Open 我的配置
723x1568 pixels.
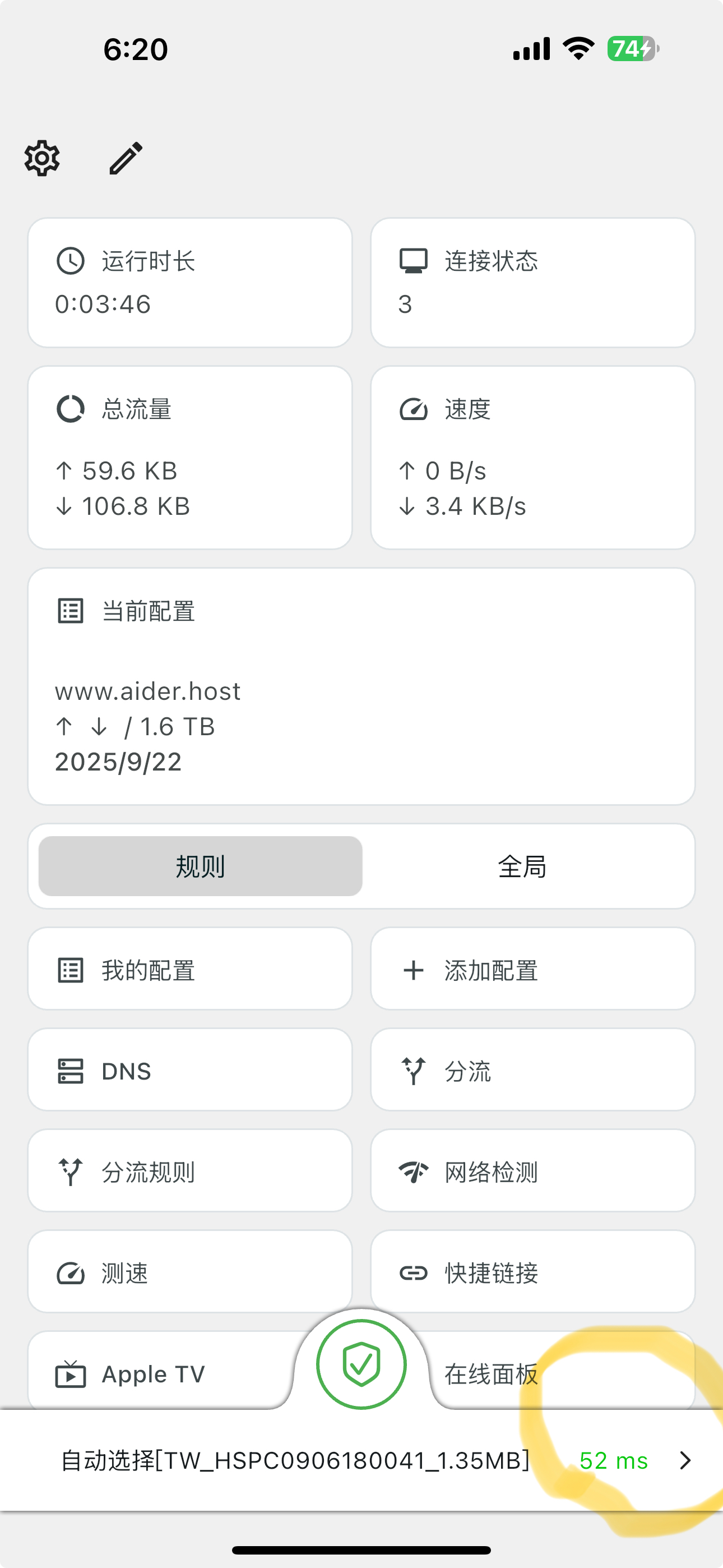click(x=190, y=969)
